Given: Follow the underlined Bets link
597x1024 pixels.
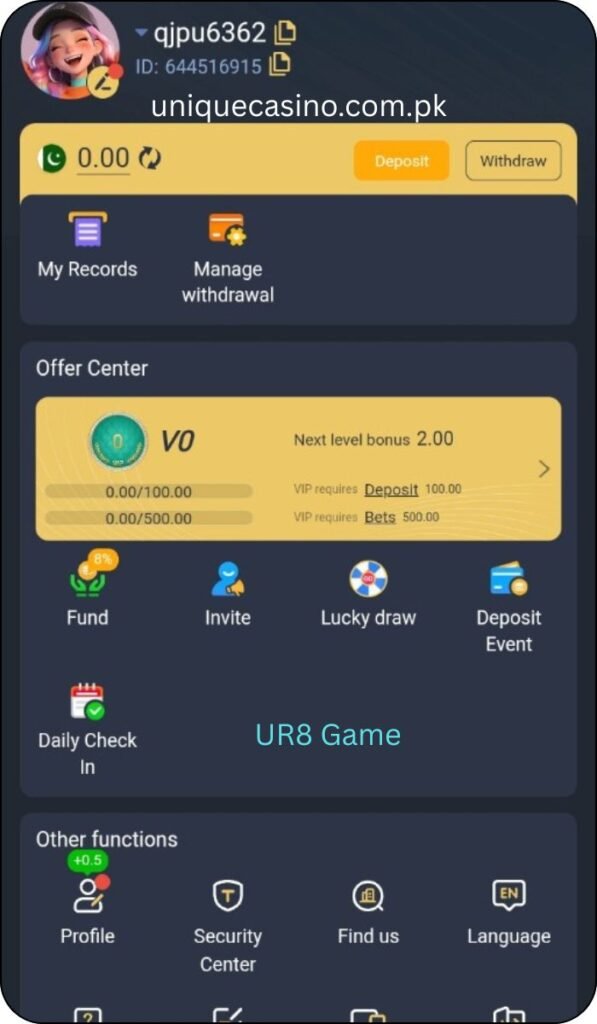Looking at the screenshot, I should click(x=379, y=517).
